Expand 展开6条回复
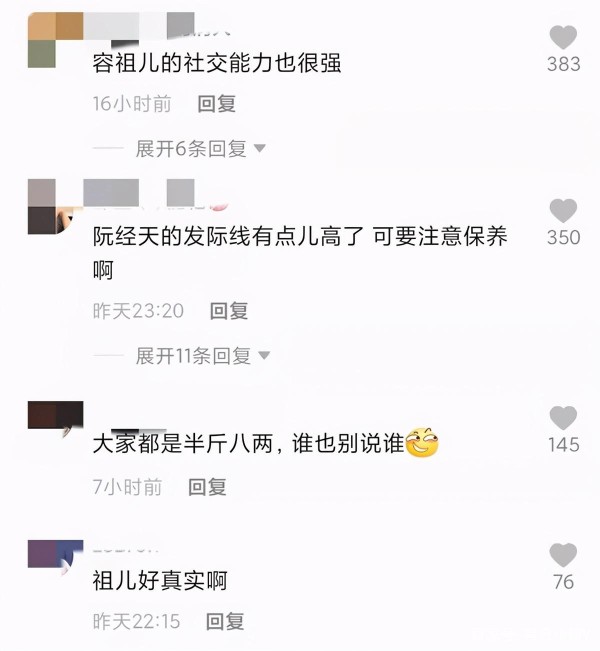 pos(200,149)
